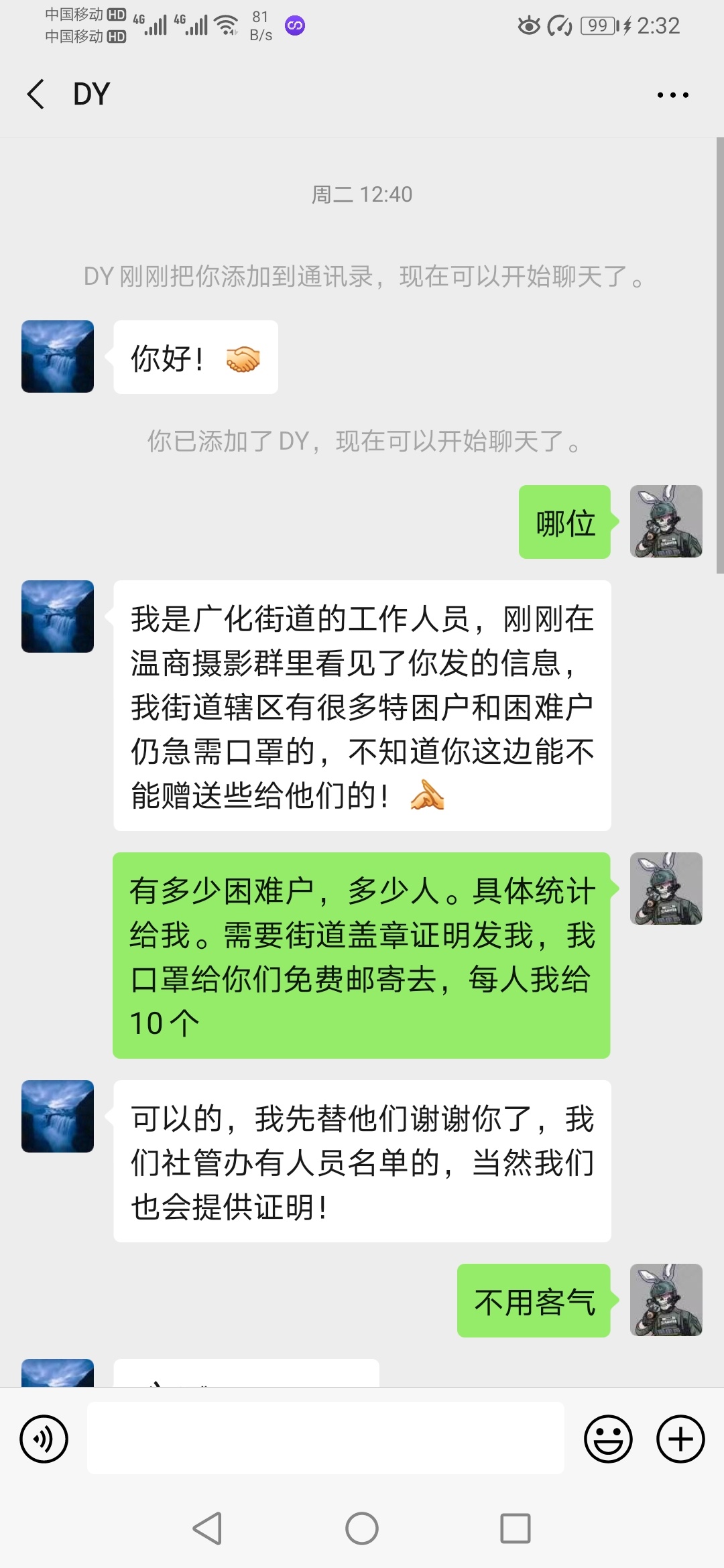This screenshot has width=724, height=1568.
Task: Open the recent apps overview
Action: pyautogui.click(x=516, y=1528)
